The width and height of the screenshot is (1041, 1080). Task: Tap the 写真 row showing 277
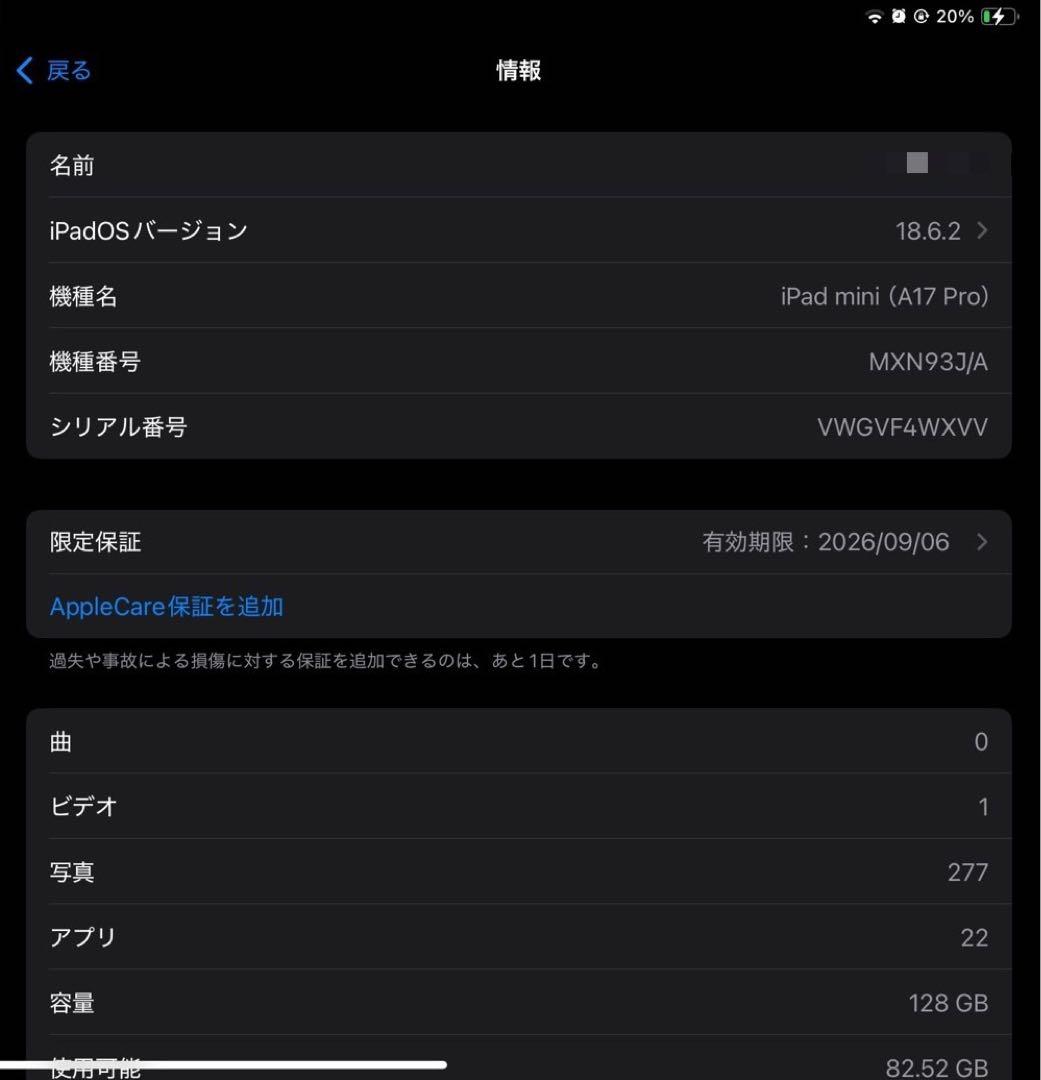click(520, 871)
